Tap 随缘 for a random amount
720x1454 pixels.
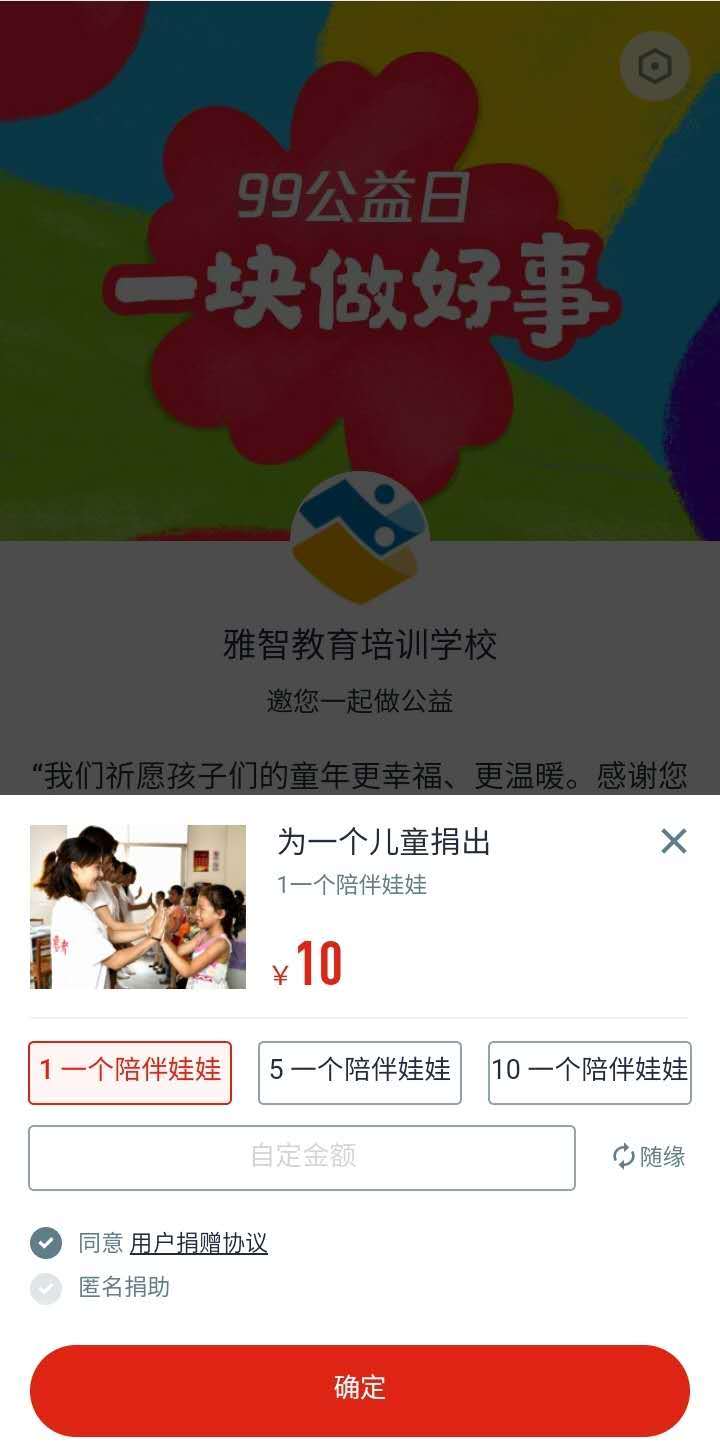(x=649, y=1157)
